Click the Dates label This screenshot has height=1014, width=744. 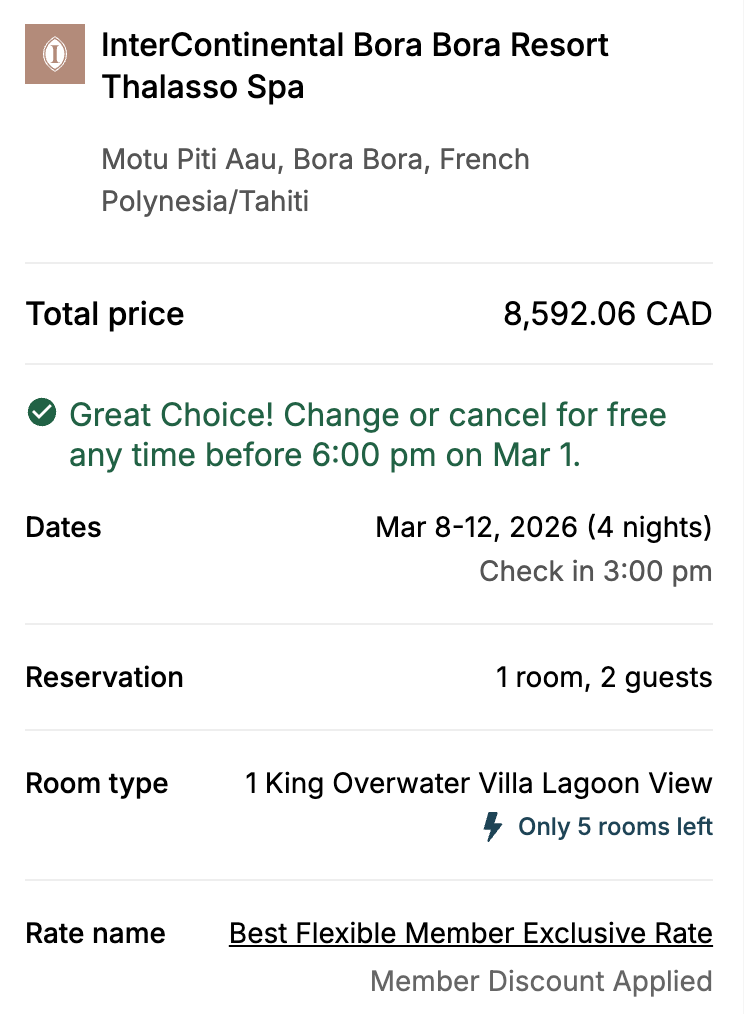(x=63, y=527)
